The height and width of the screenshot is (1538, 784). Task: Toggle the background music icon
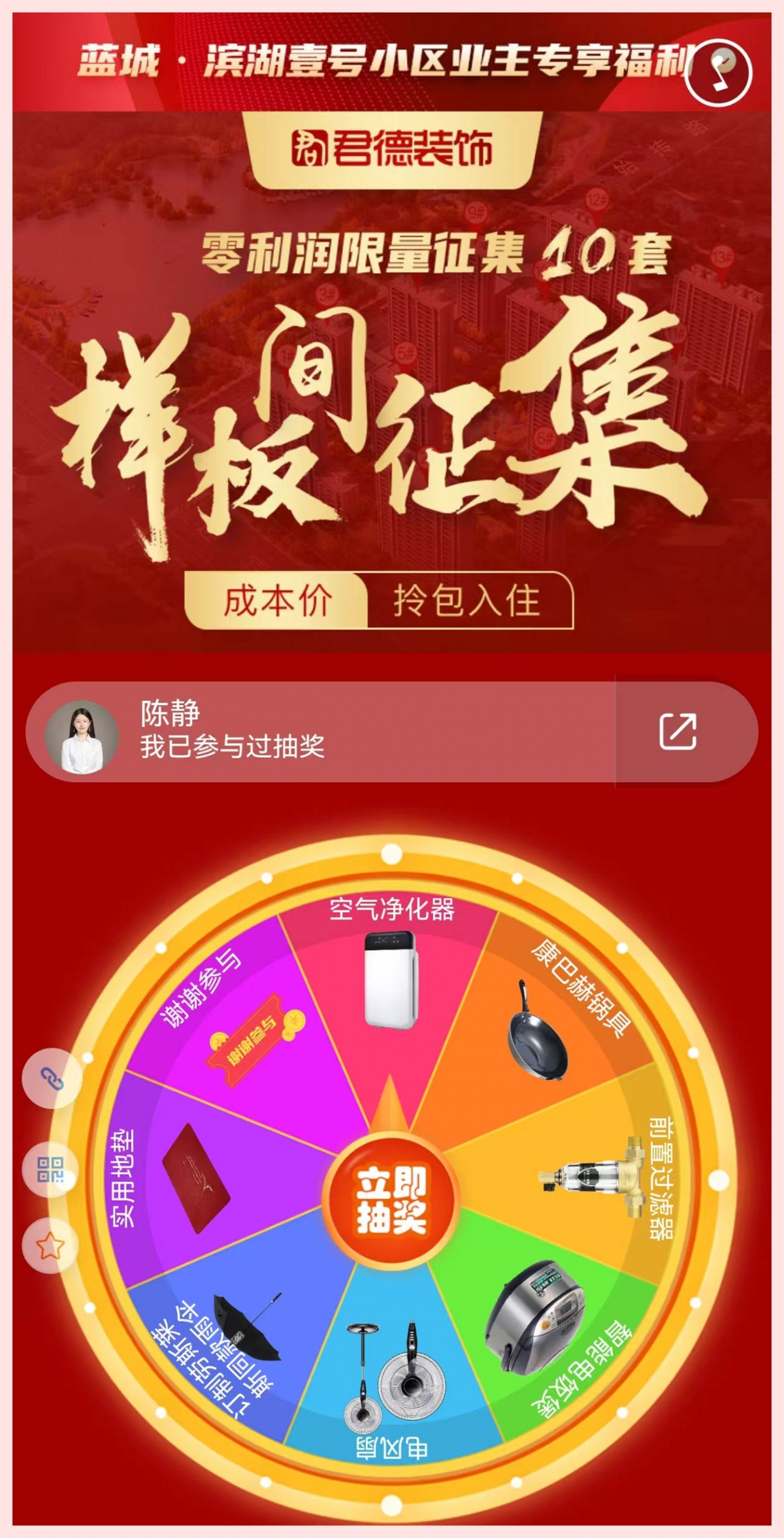pos(721,72)
